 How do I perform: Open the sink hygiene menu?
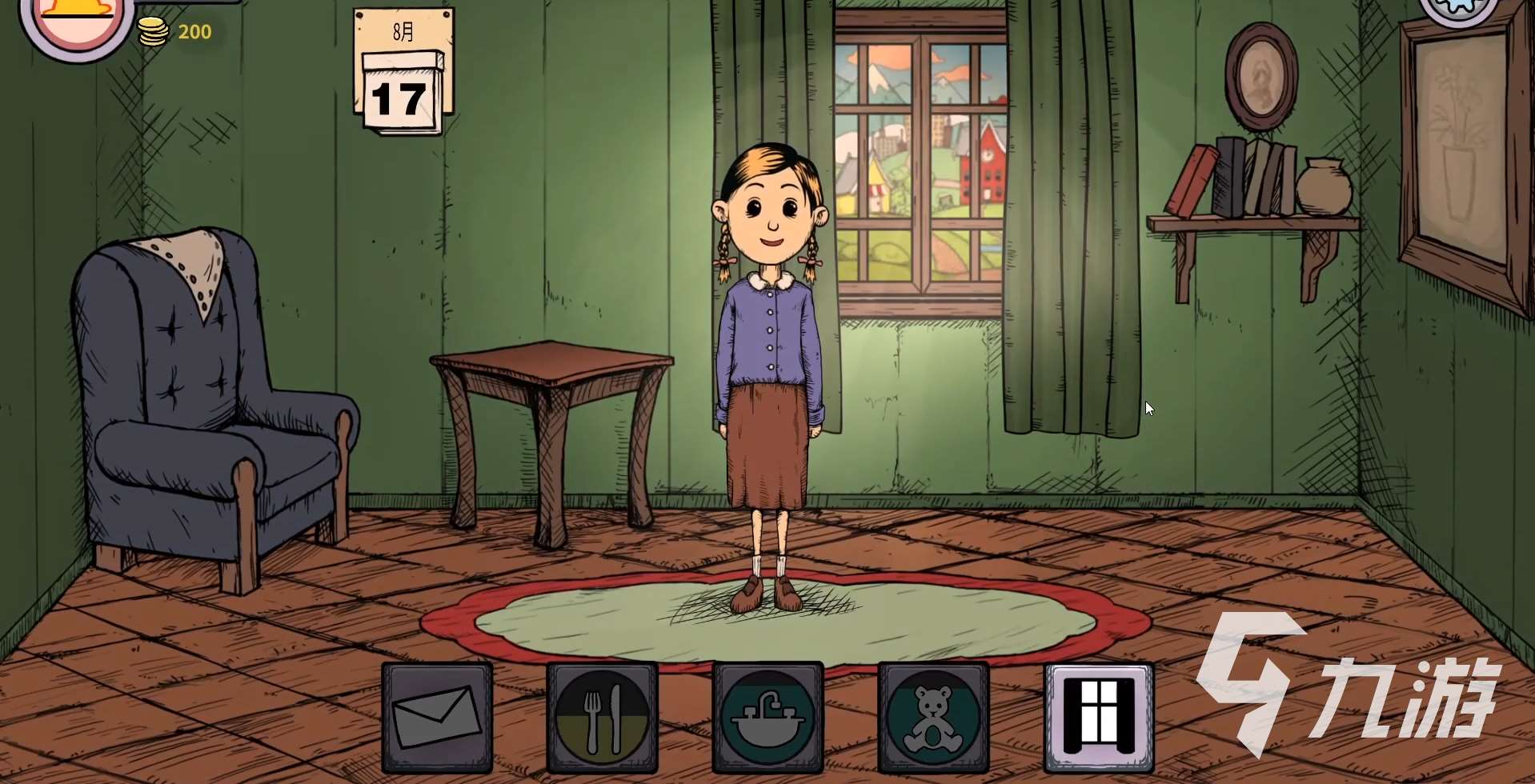[767, 717]
